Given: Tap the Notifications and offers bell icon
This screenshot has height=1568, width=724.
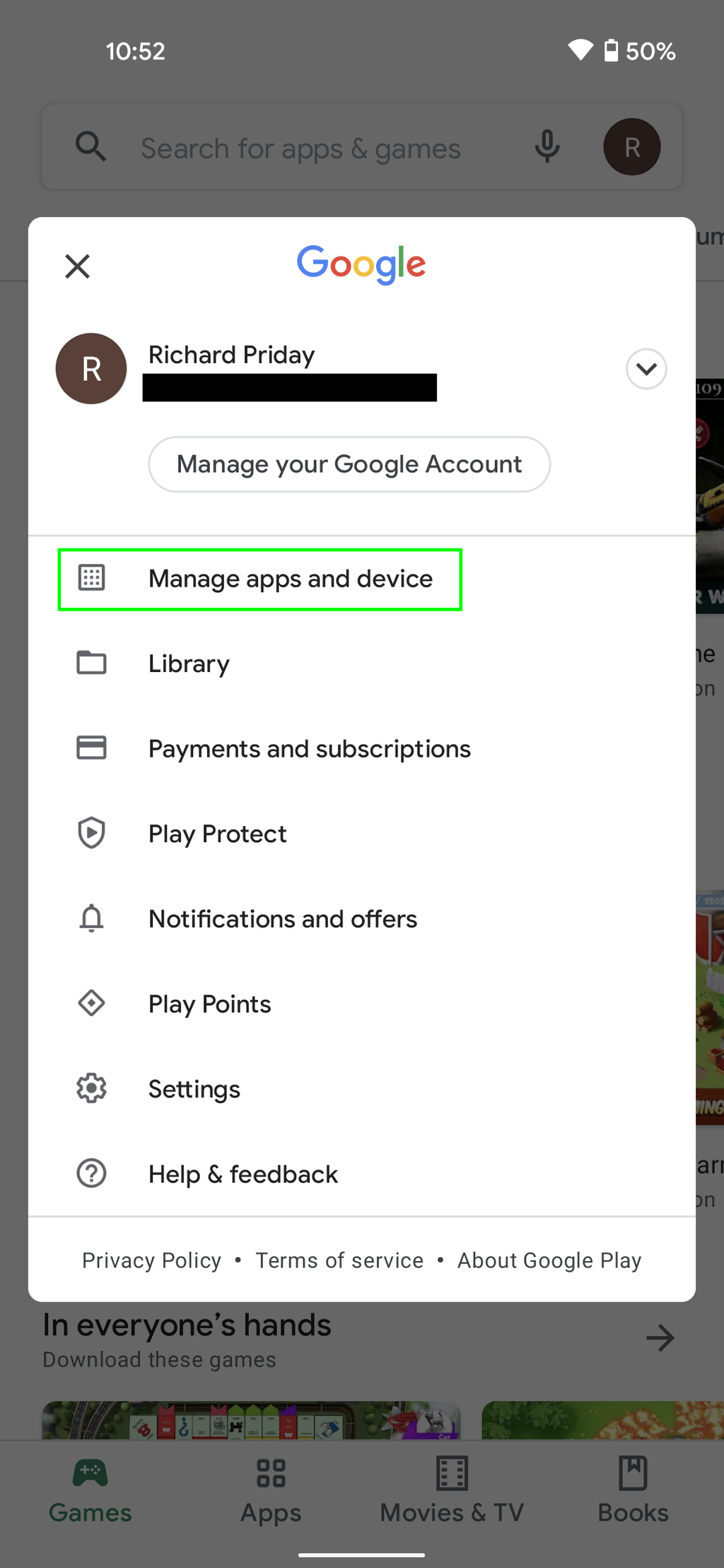Looking at the screenshot, I should 90,918.
